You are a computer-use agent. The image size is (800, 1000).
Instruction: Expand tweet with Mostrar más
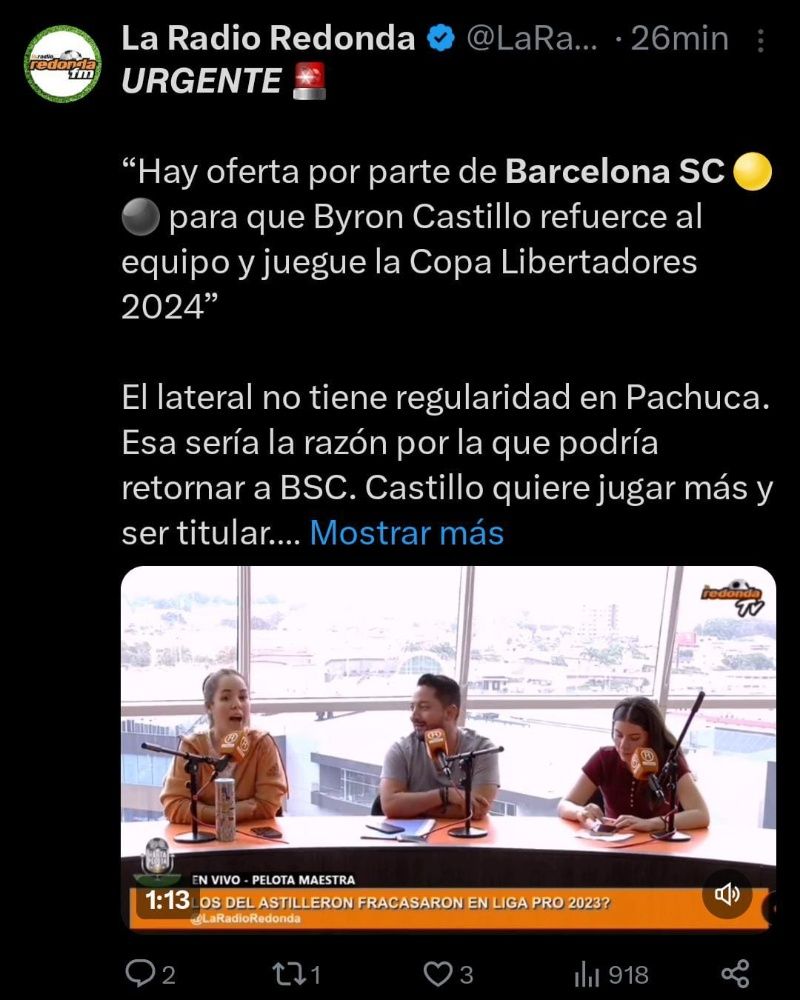pos(407,533)
